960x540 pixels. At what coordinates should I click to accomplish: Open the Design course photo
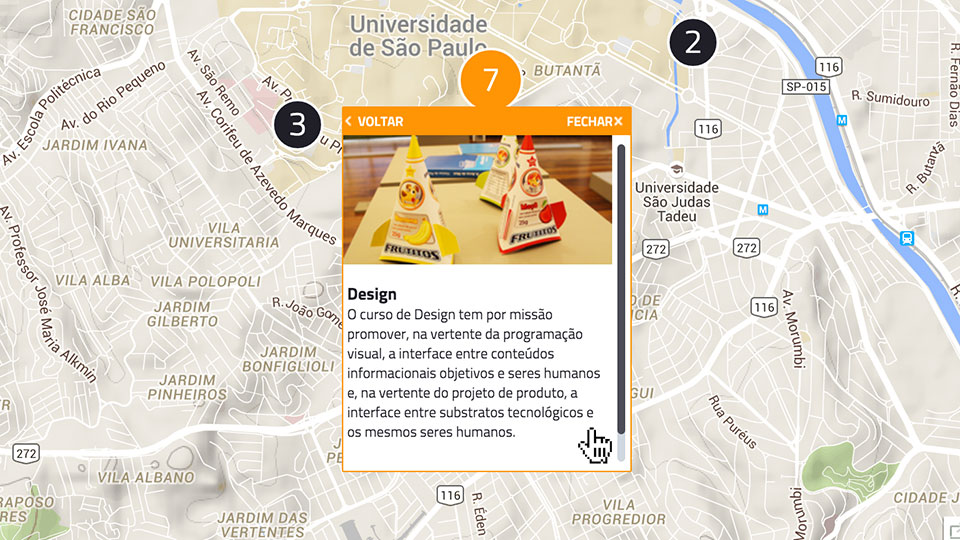pos(478,200)
